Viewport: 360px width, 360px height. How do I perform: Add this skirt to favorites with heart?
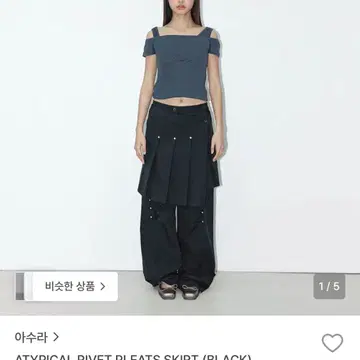coord(332,343)
